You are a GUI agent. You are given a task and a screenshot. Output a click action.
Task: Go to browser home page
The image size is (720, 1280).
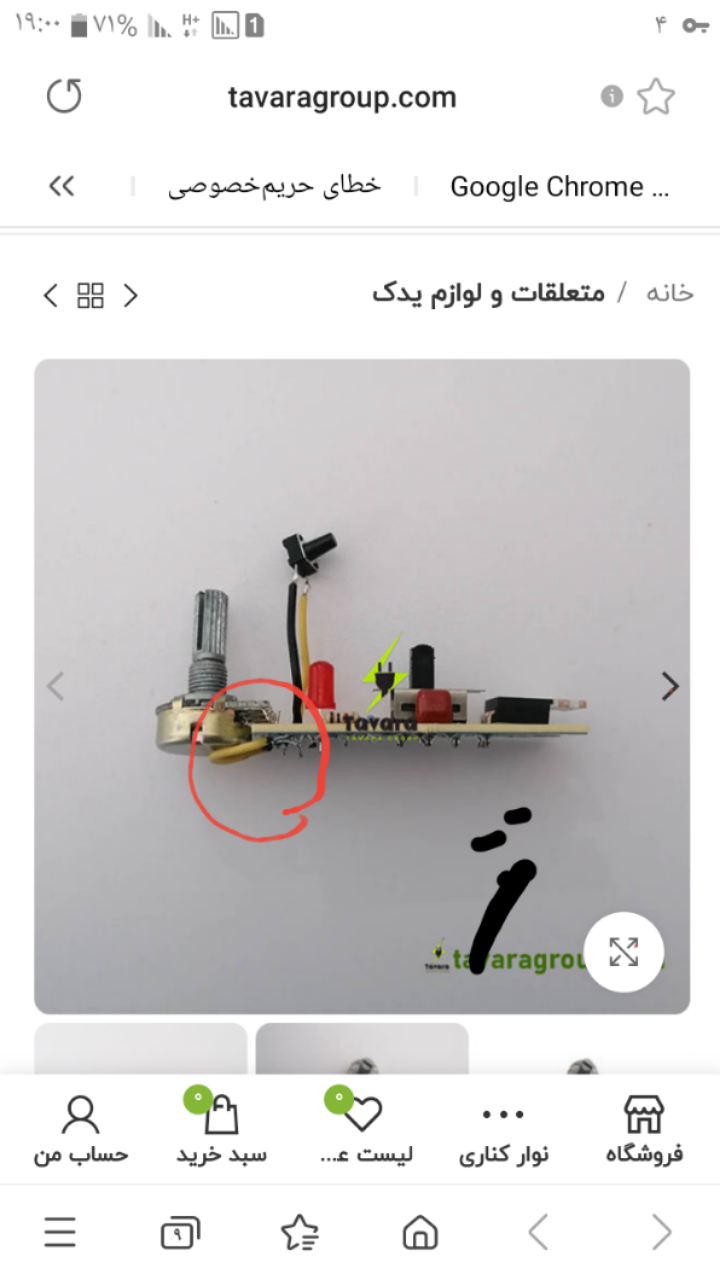pos(420,1232)
